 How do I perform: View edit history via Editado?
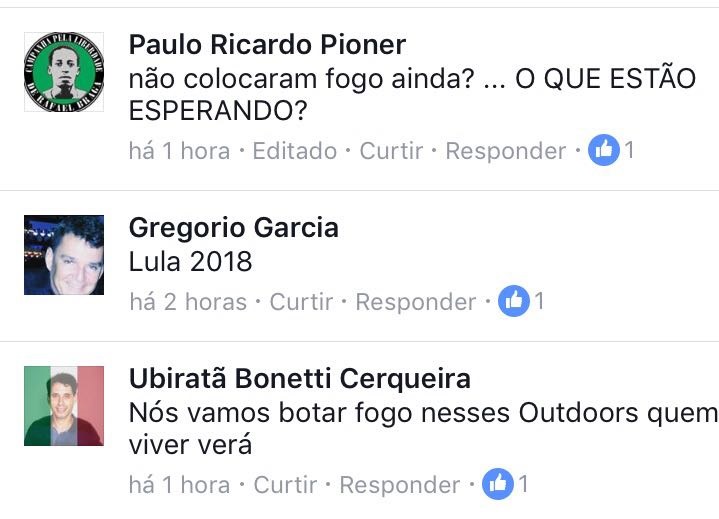point(294,151)
